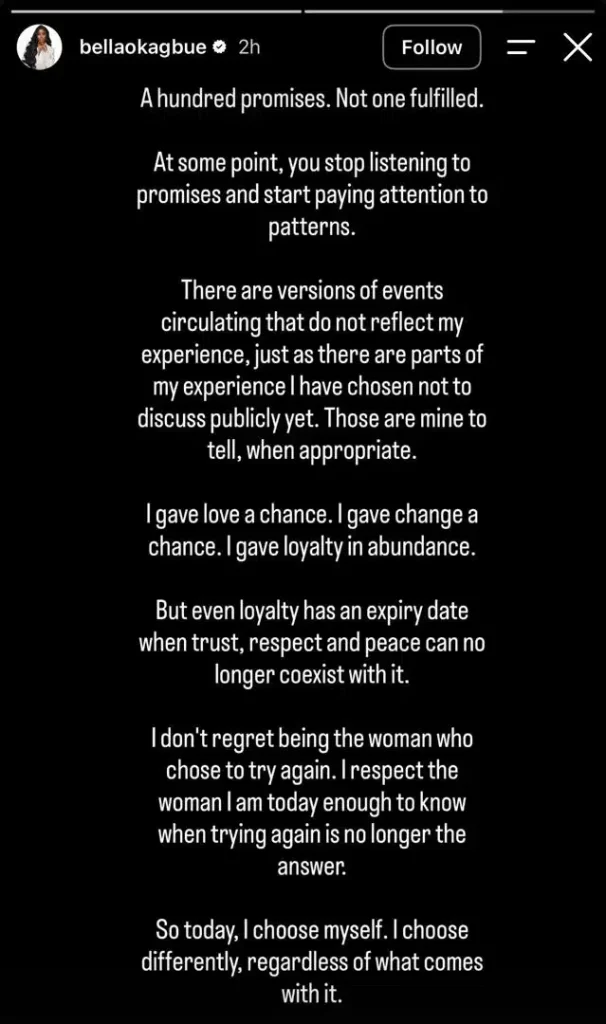
Task: Open bellaokagbue's profile picture
Action: tap(39, 48)
